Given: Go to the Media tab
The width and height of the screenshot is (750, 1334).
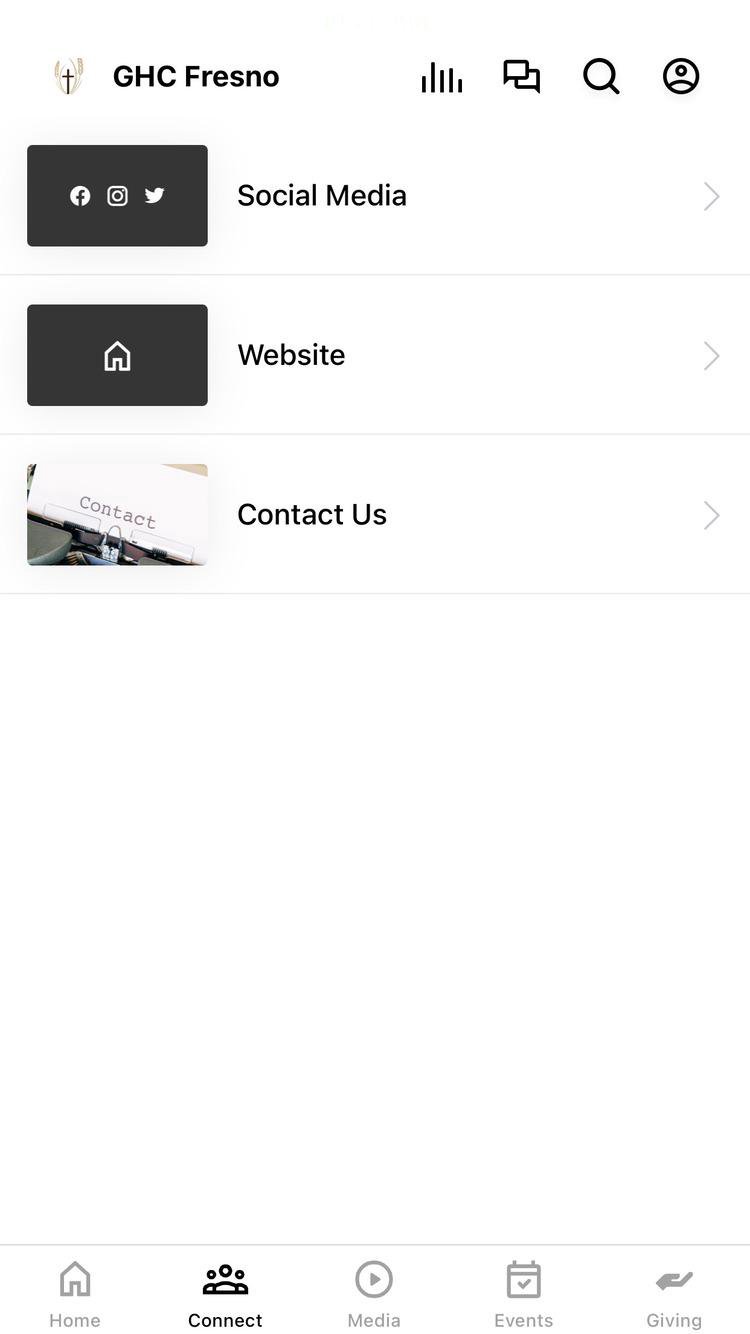Looking at the screenshot, I should (374, 1293).
